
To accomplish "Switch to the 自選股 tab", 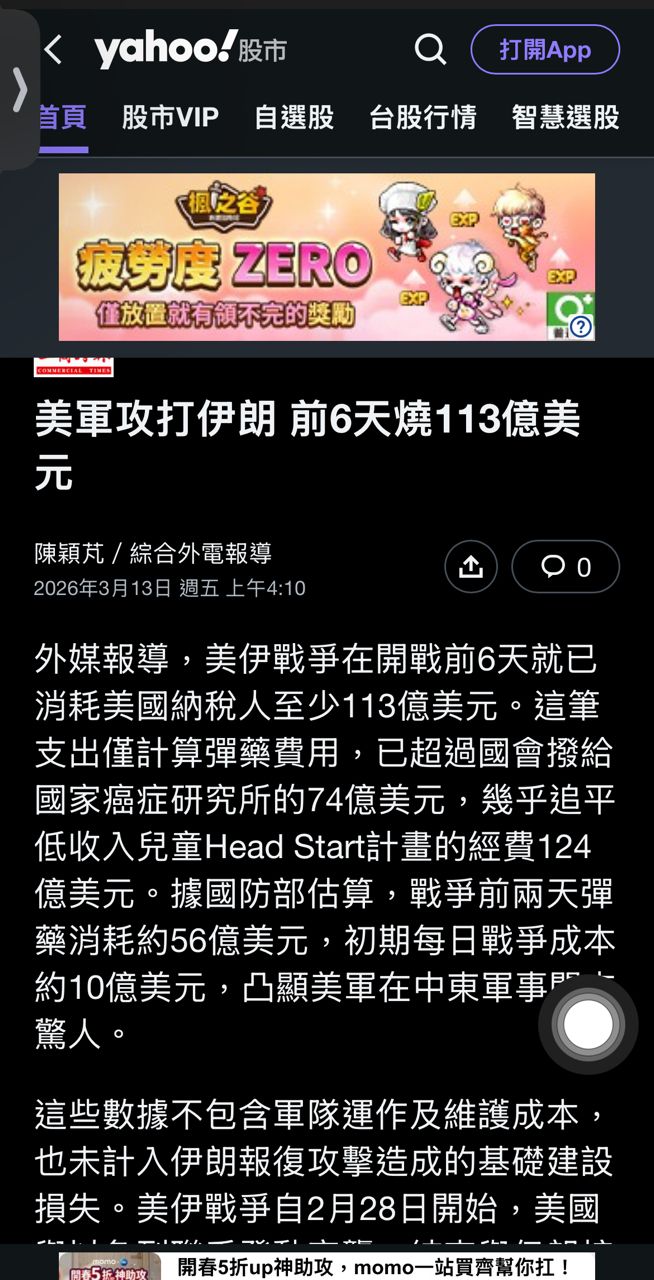I will tap(294, 117).
